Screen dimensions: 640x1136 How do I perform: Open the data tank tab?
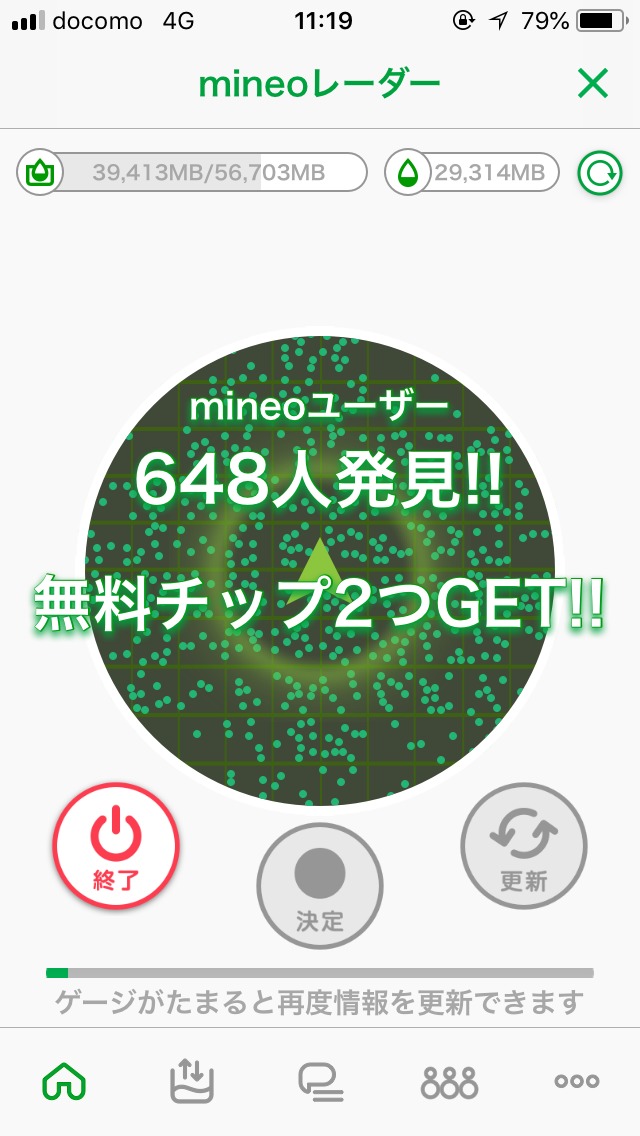pos(192,1081)
